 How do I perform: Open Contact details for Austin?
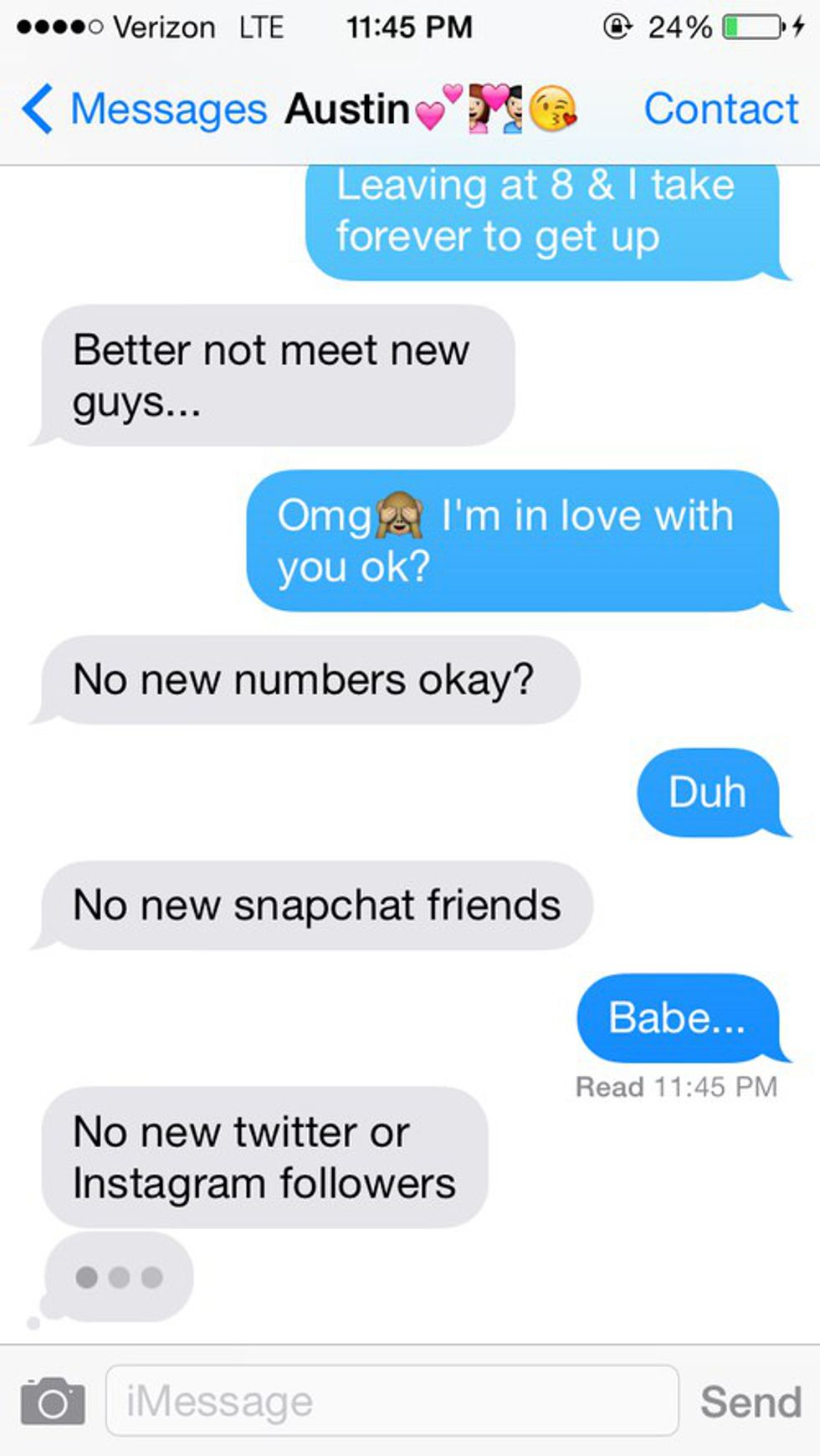point(720,110)
